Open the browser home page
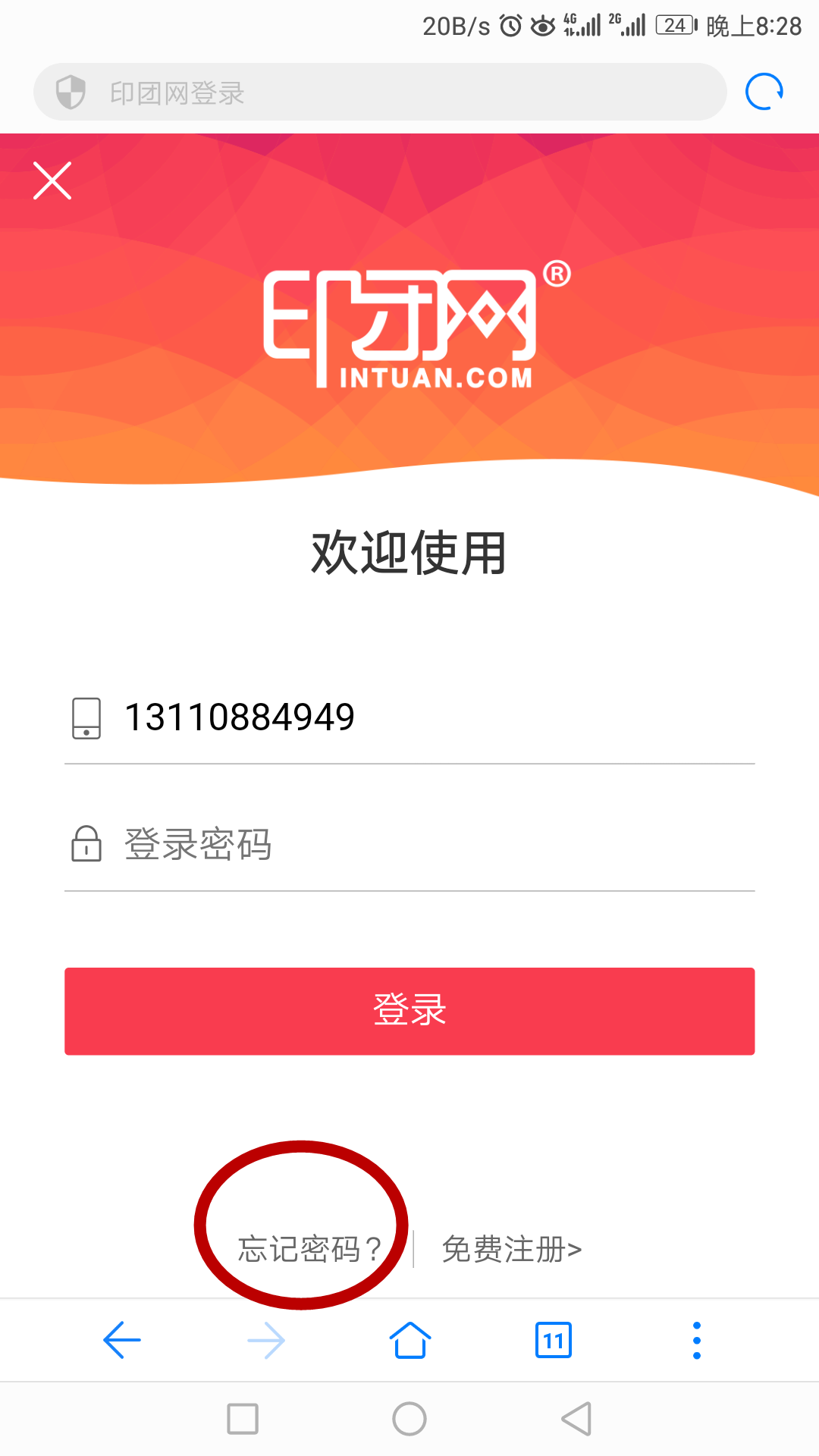 (409, 1340)
